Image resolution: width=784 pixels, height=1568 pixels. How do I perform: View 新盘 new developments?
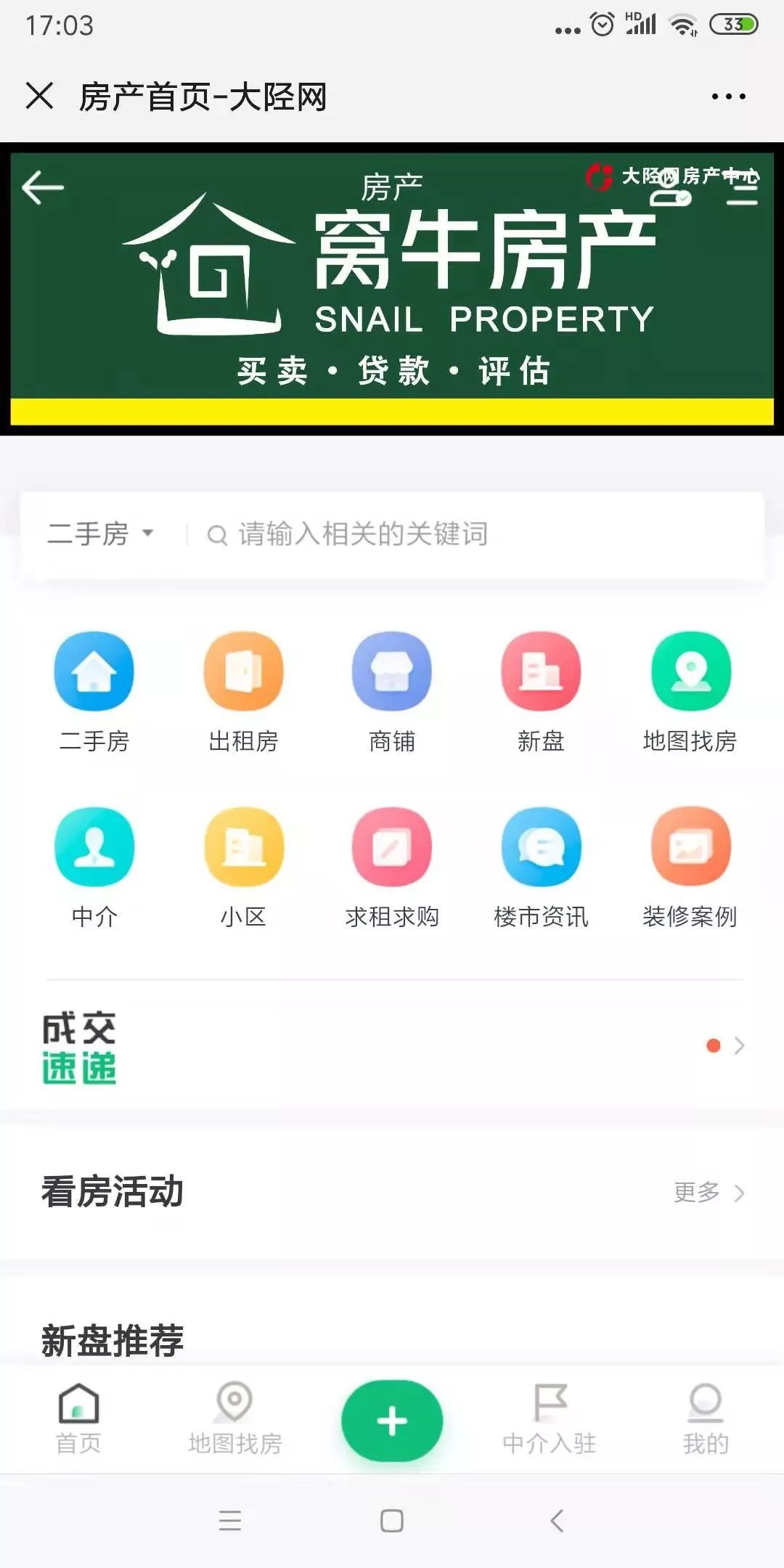[x=541, y=691]
